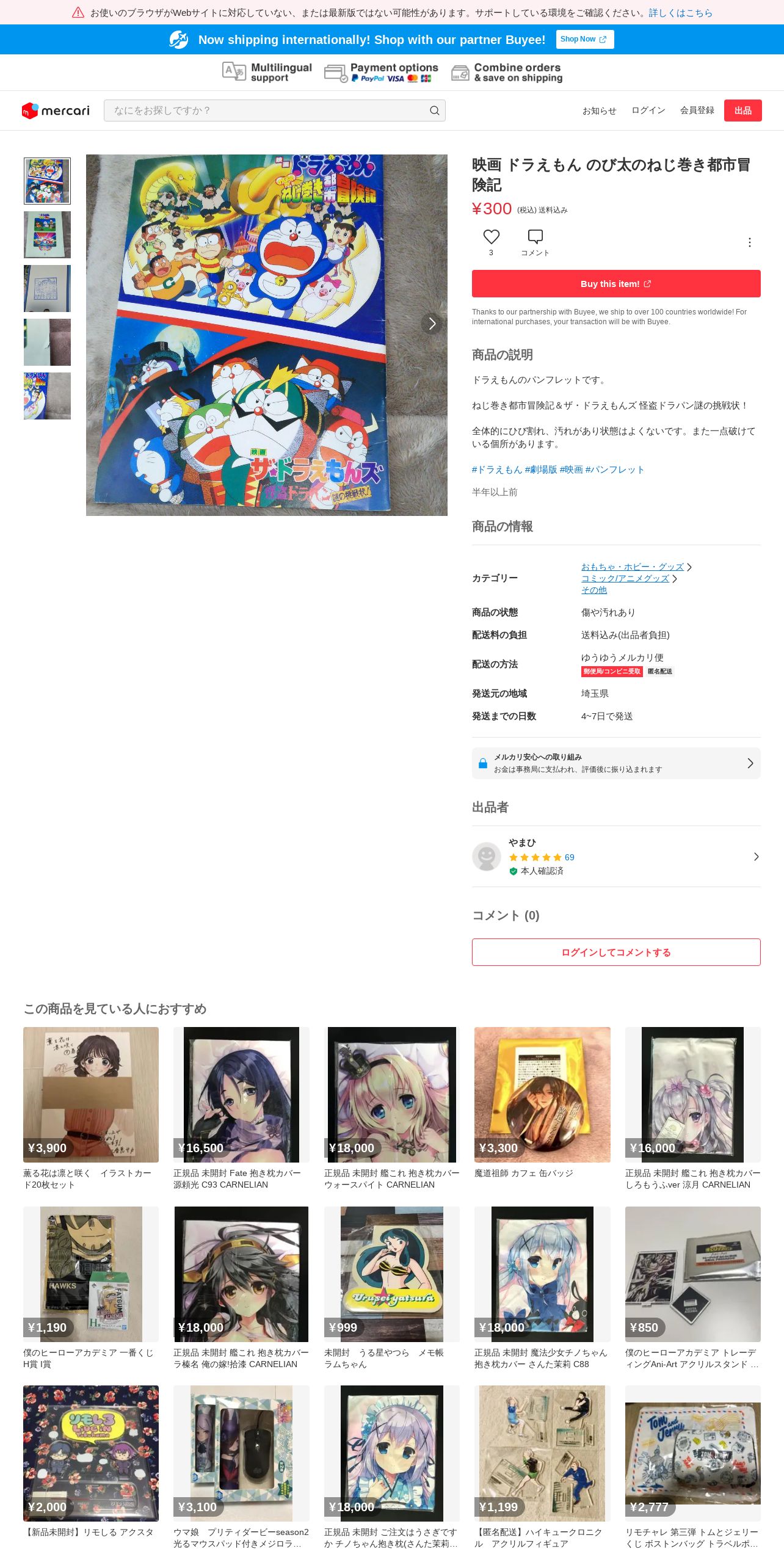Expand メルカリ安心への取り組み info row
The width and height of the screenshot is (784, 1568).
click(616, 763)
